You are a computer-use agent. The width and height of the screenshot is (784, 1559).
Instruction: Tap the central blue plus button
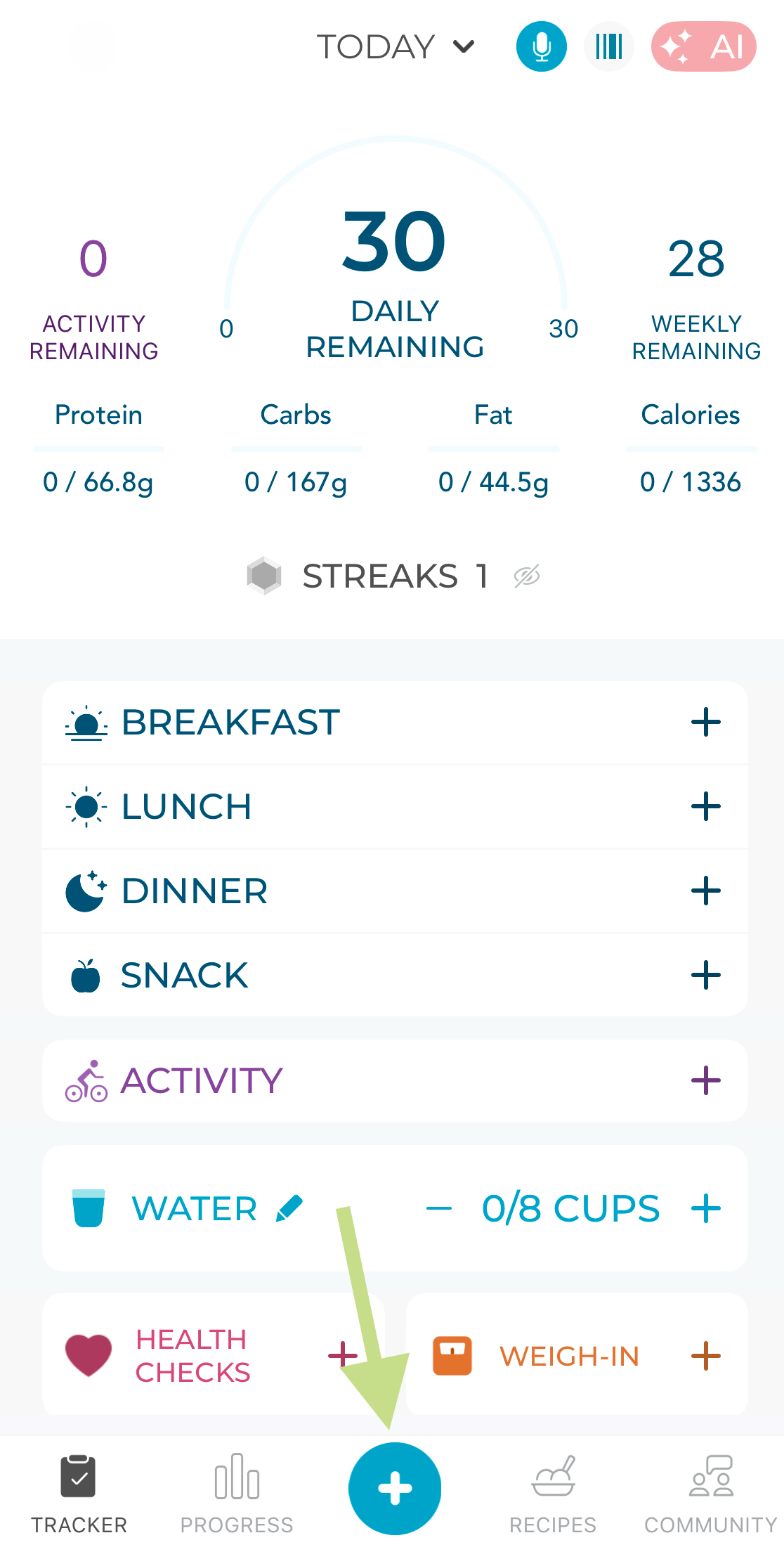(x=395, y=1488)
